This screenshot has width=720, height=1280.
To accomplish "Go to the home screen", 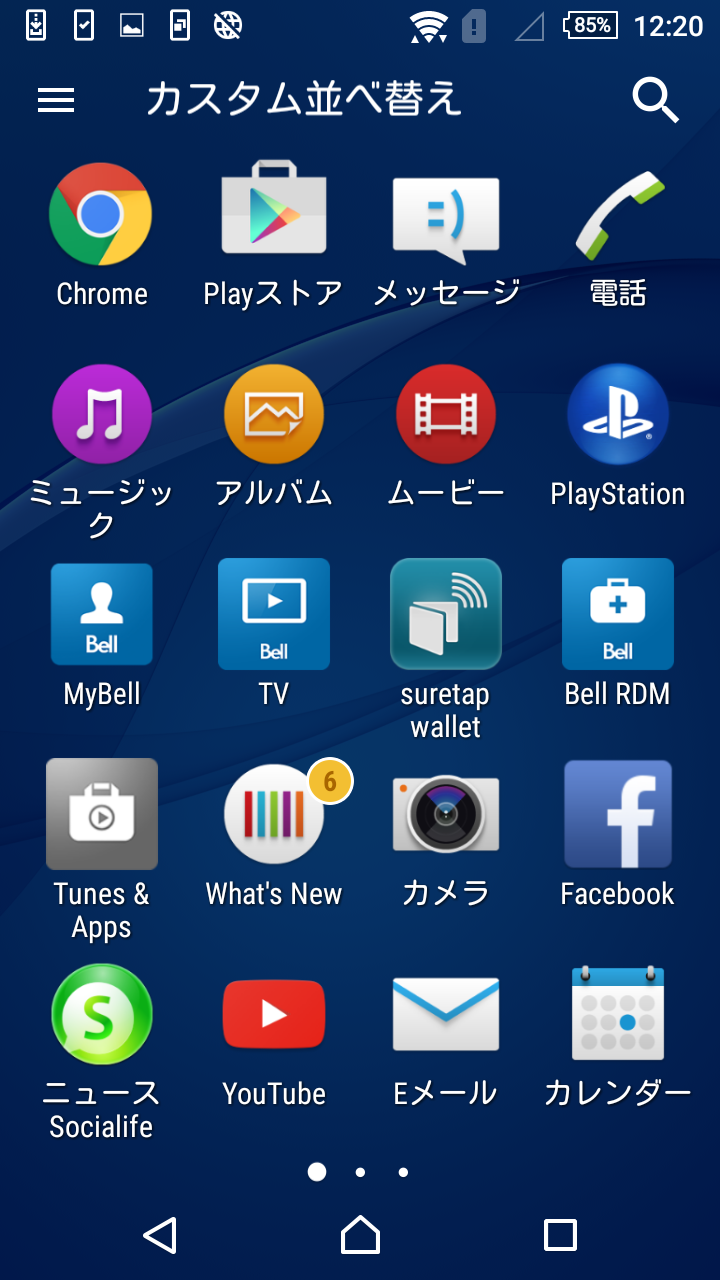I will point(360,1235).
